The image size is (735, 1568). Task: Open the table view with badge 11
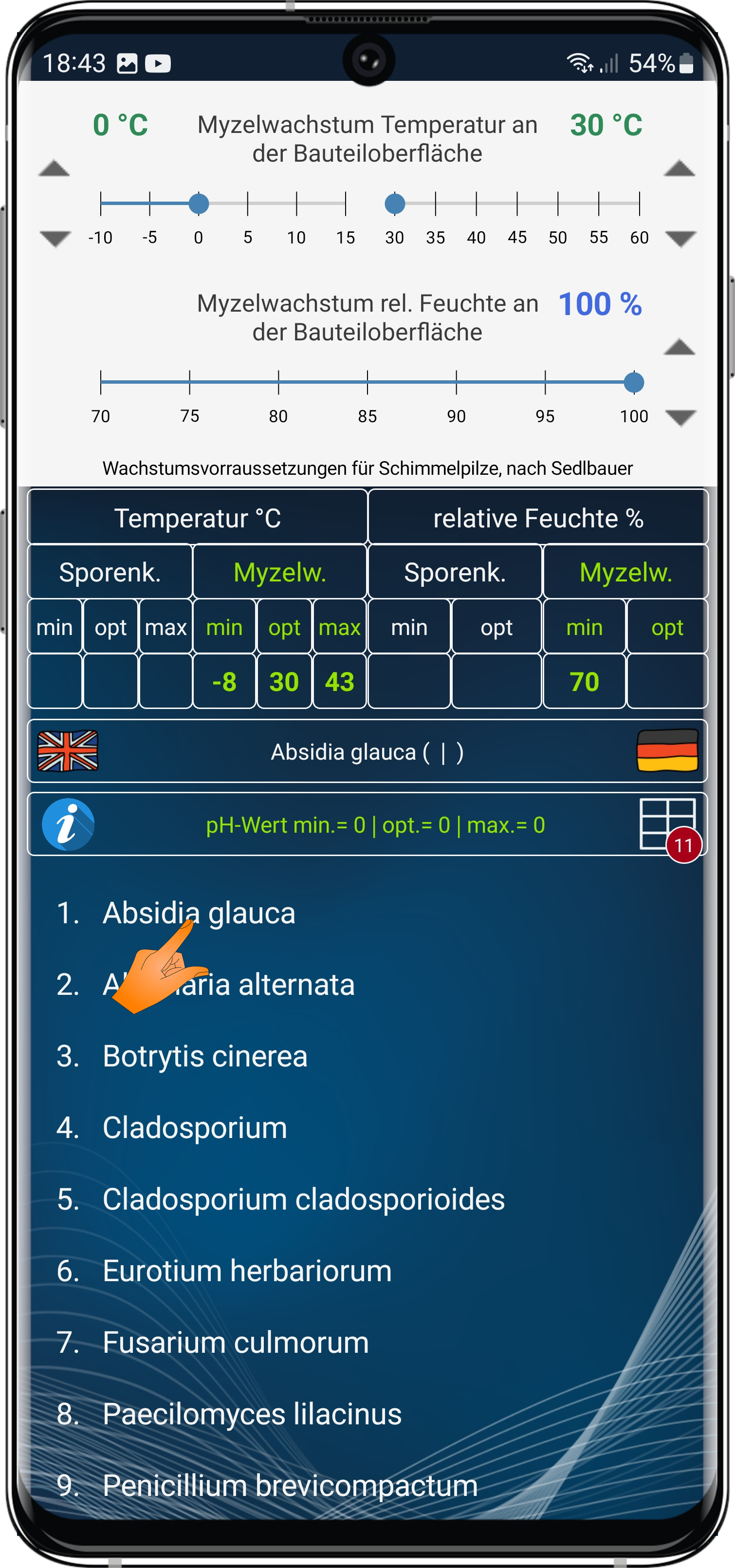click(667, 824)
